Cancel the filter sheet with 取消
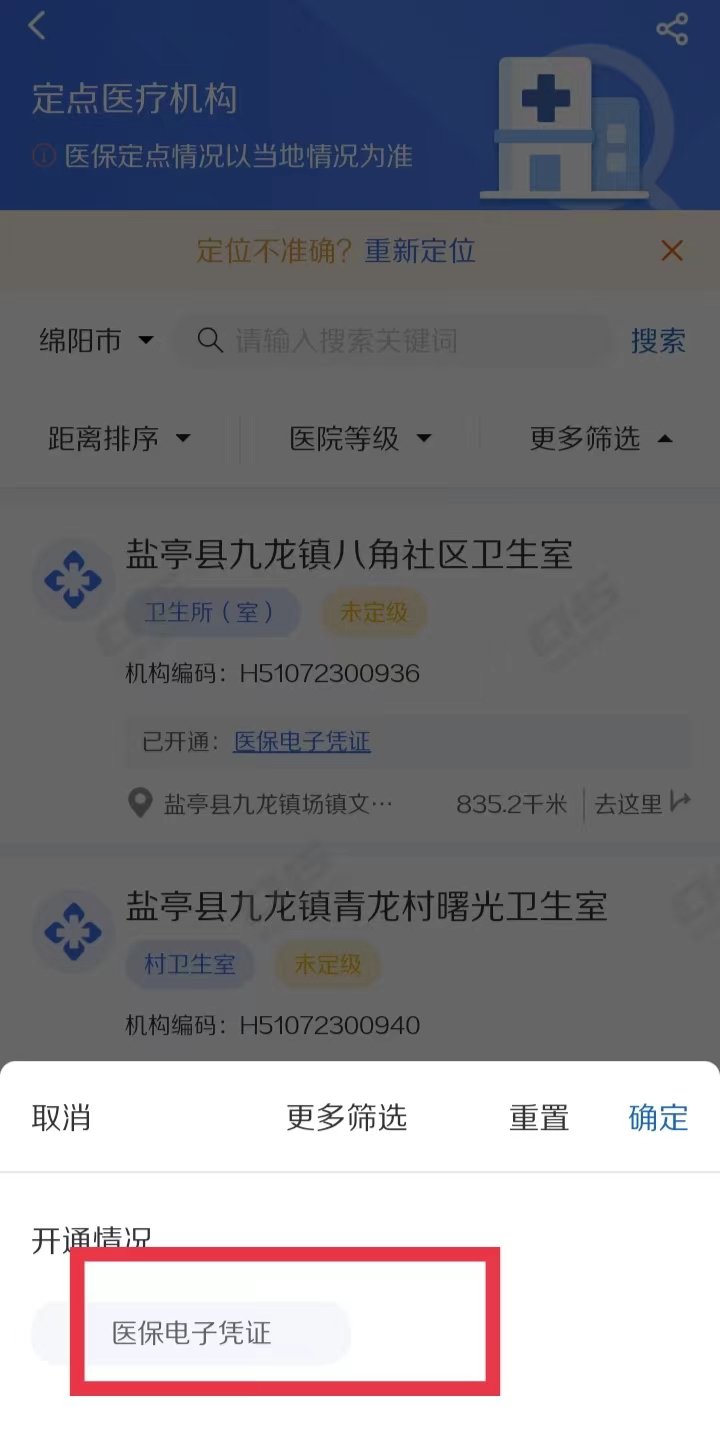 (x=61, y=1117)
